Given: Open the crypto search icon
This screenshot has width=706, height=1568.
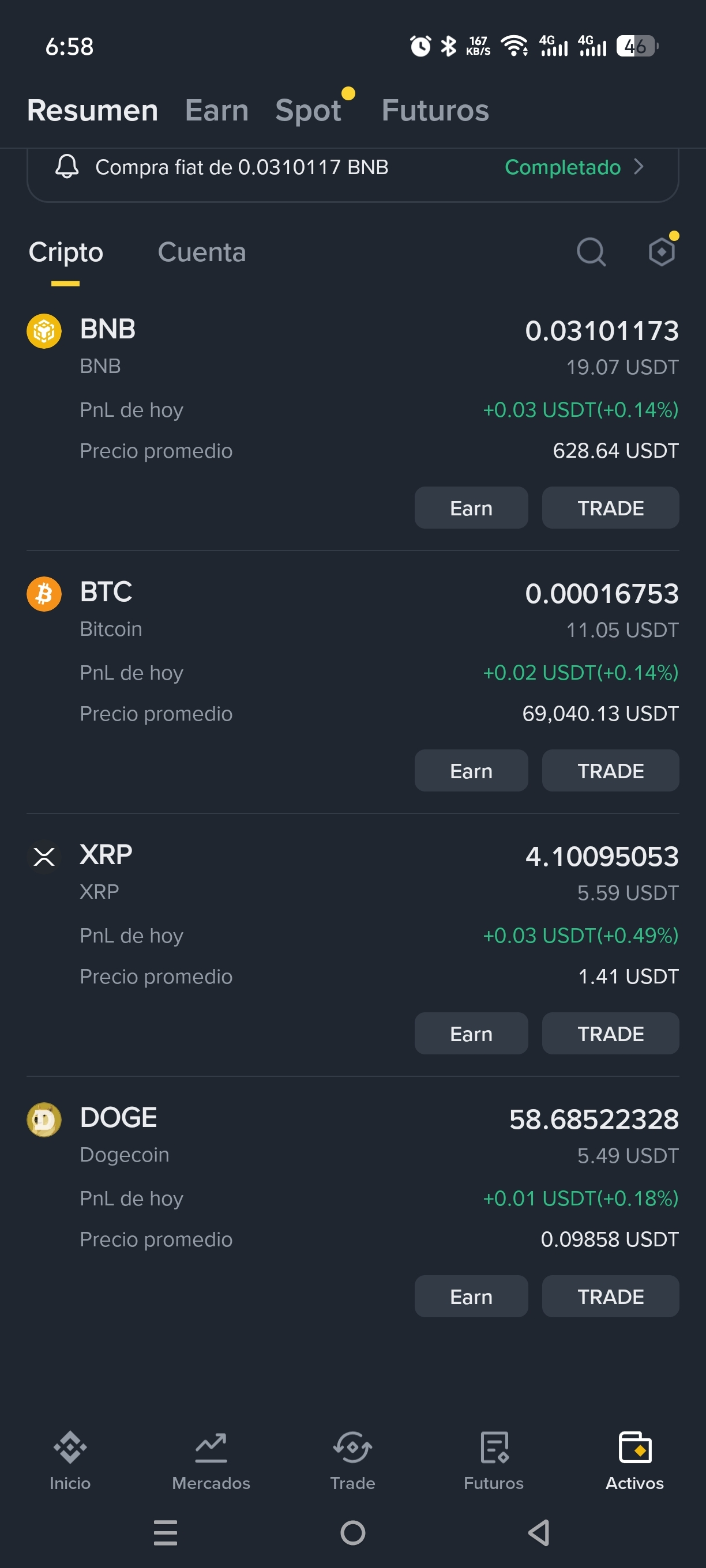Looking at the screenshot, I should click(x=591, y=251).
